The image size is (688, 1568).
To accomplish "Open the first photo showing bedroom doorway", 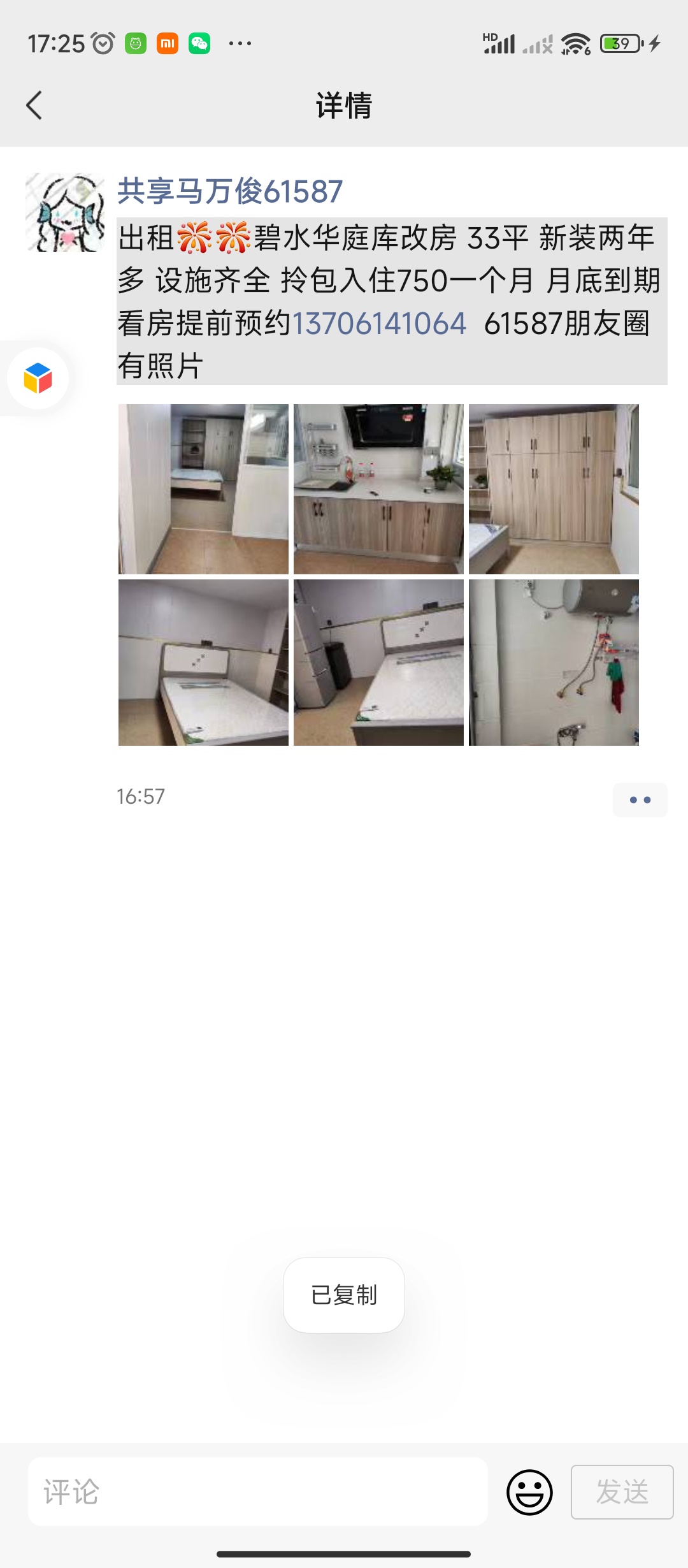I will (203, 489).
